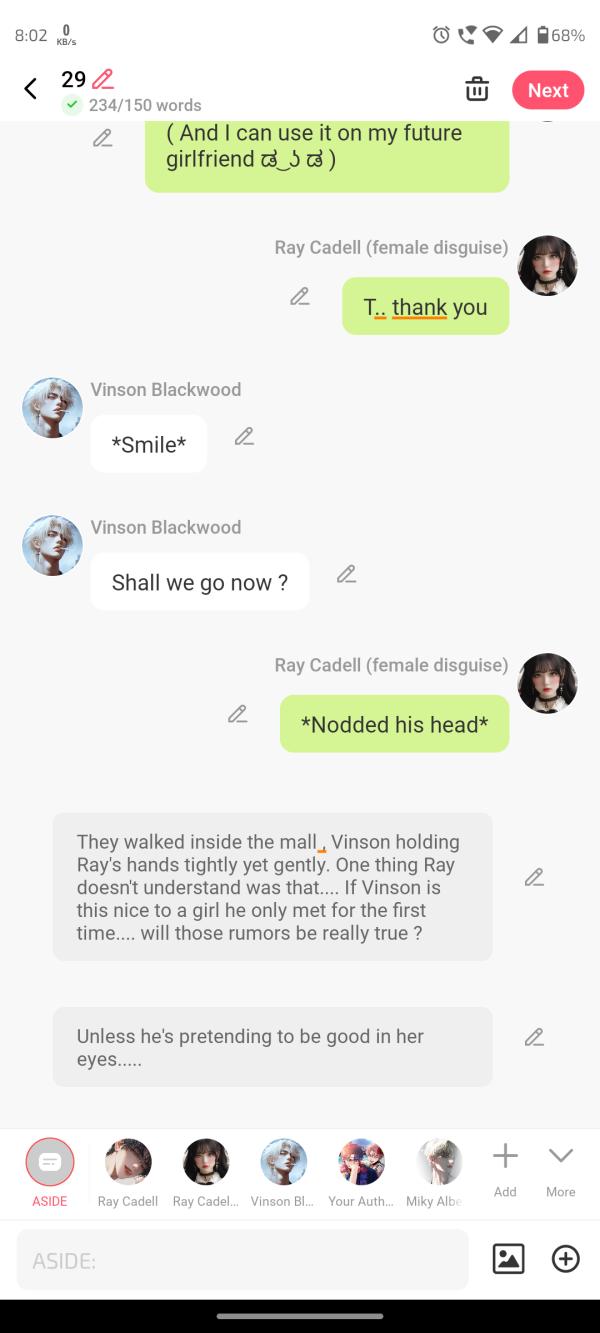This screenshot has width=600, height=1333.
Task: Edit the "Unless he's pretending" aside
Action: pos(534,1037)
